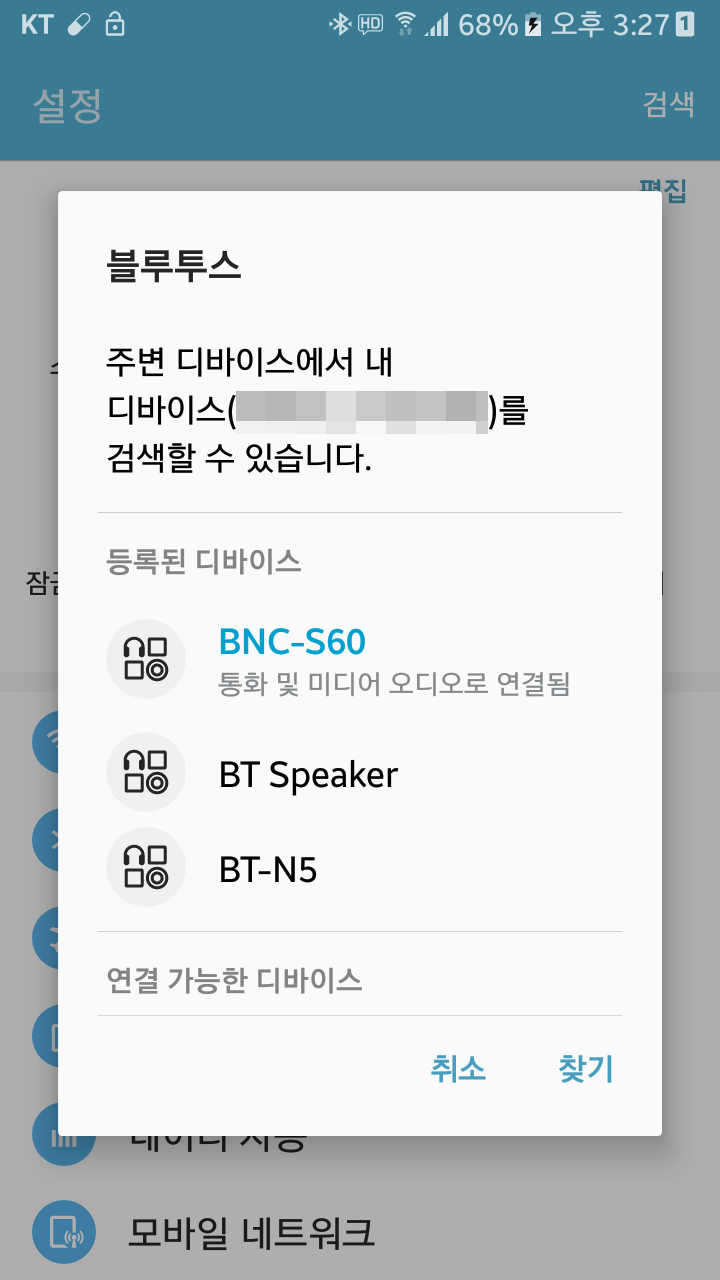This screenshot has height=1280, width=720.
Task: Open the BT-N5 device entry
Action: coord(360,868)
